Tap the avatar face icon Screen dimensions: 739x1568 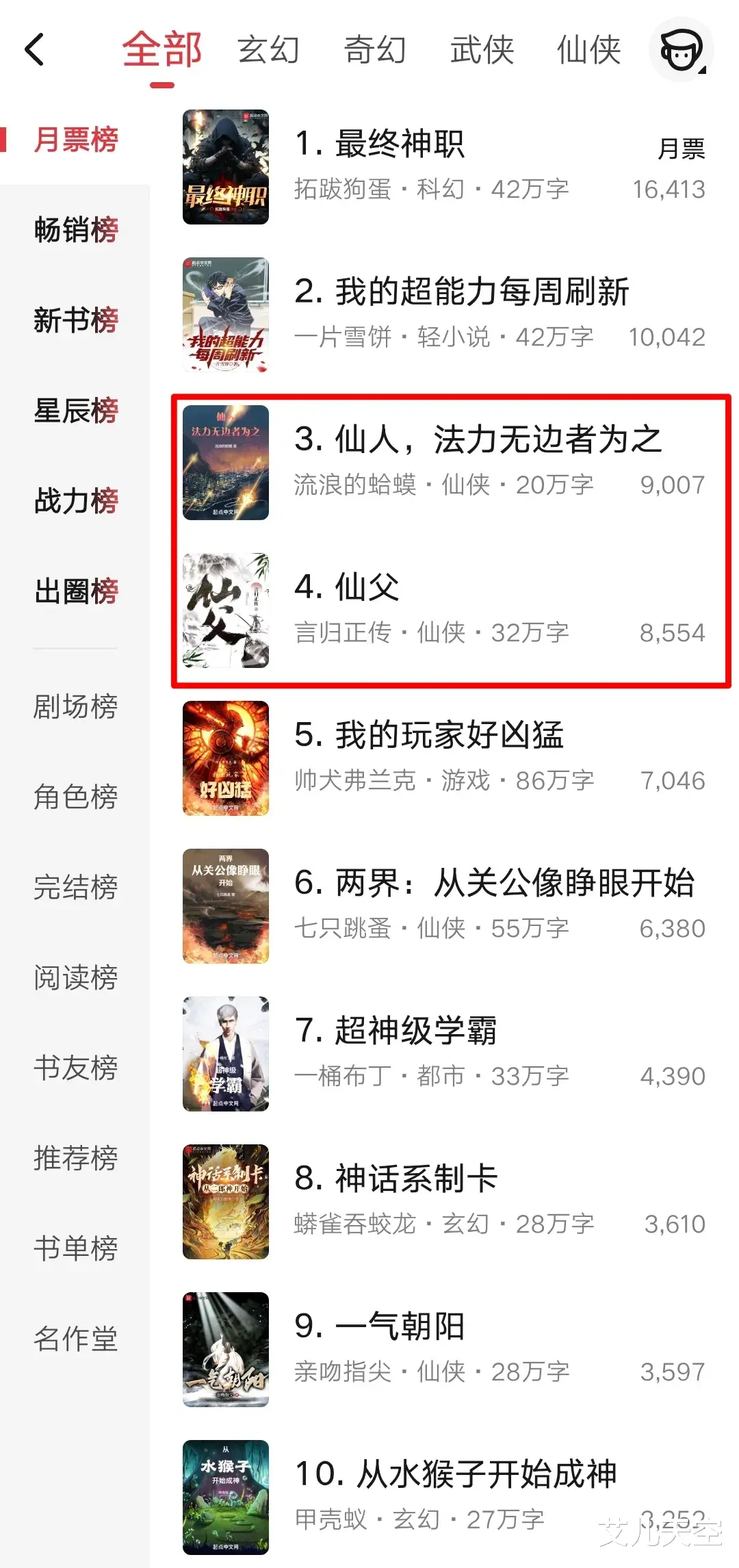tap(680, 50)
